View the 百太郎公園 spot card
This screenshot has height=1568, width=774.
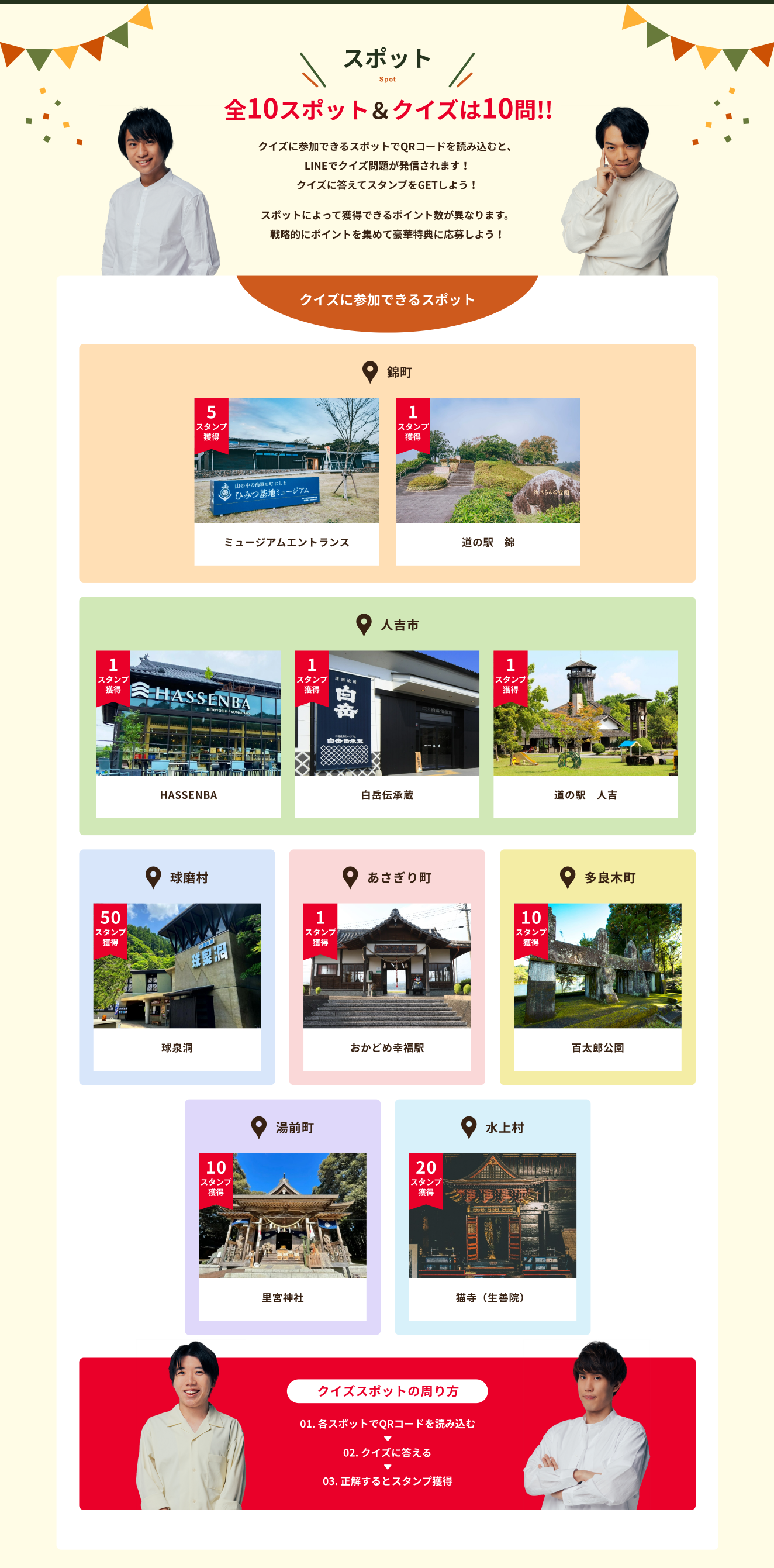tap(597, 987)
